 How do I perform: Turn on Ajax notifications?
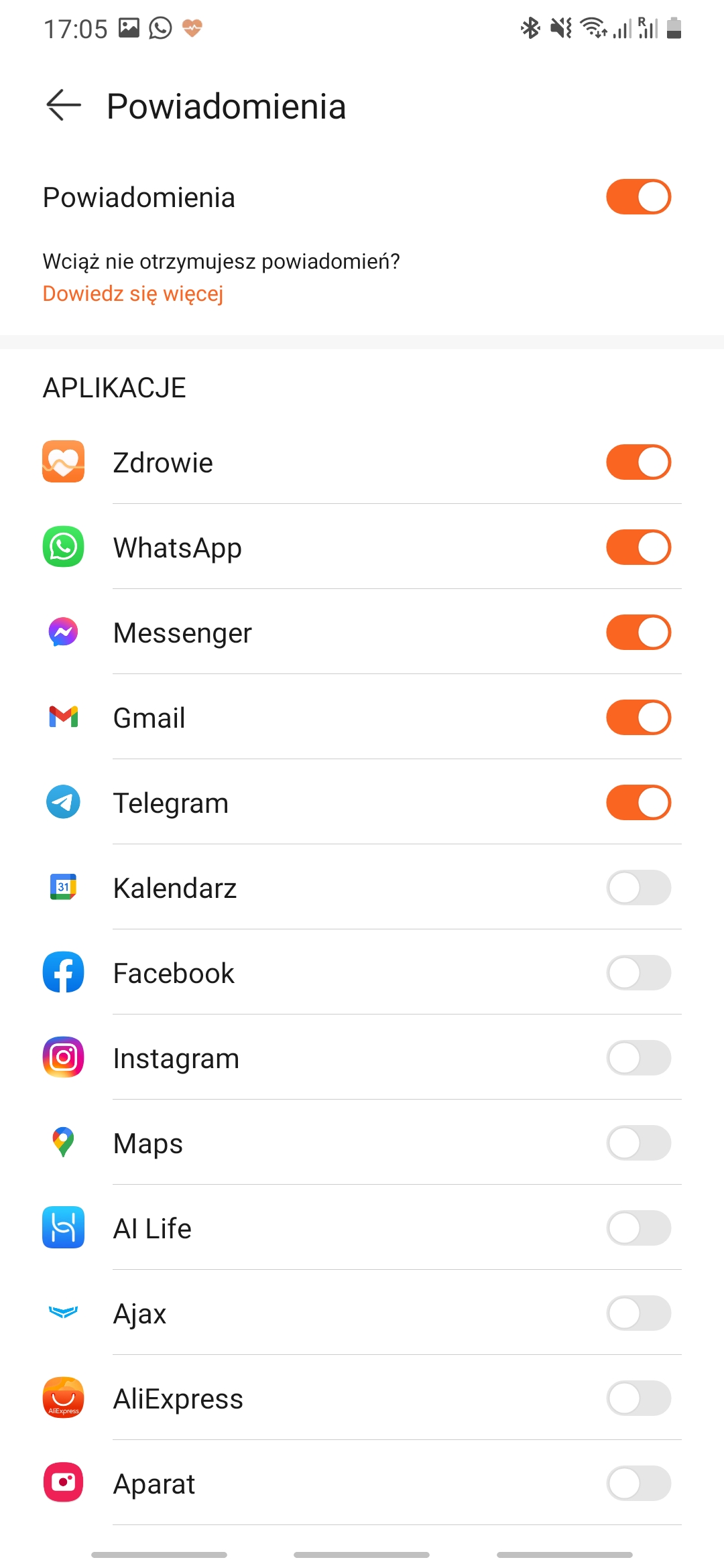click(638, 1313)
